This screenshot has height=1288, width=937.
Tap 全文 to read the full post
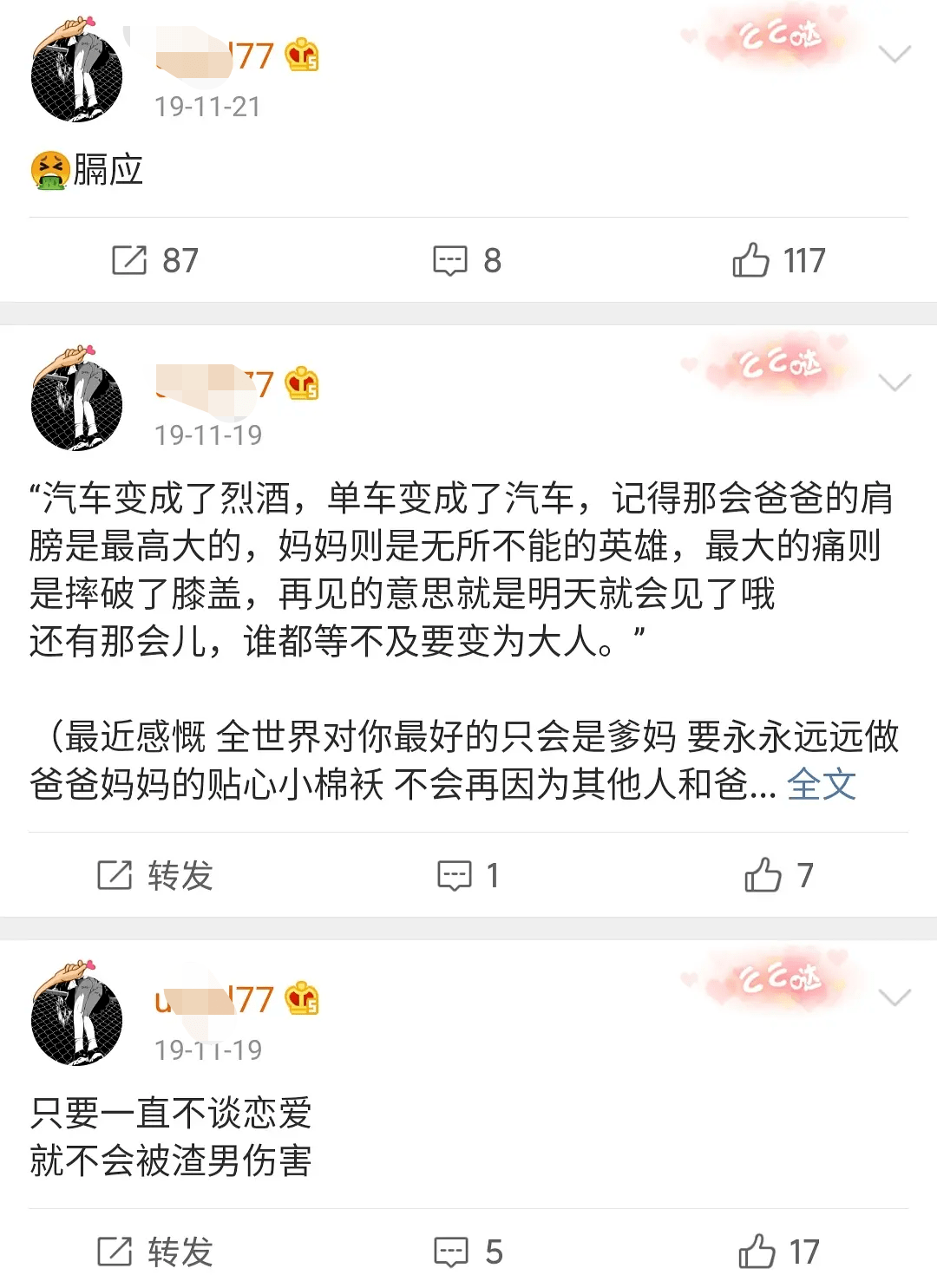(x=821, y=785)
